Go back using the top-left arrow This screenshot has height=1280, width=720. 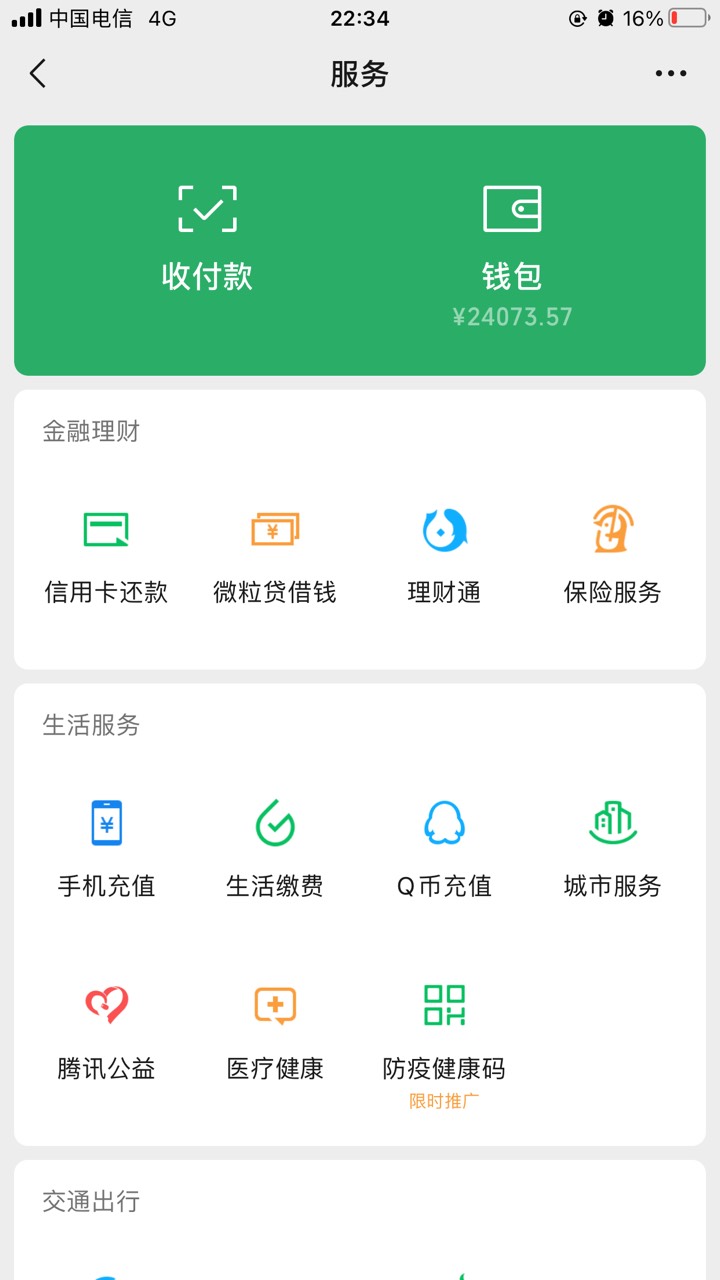tap(38, 73)
